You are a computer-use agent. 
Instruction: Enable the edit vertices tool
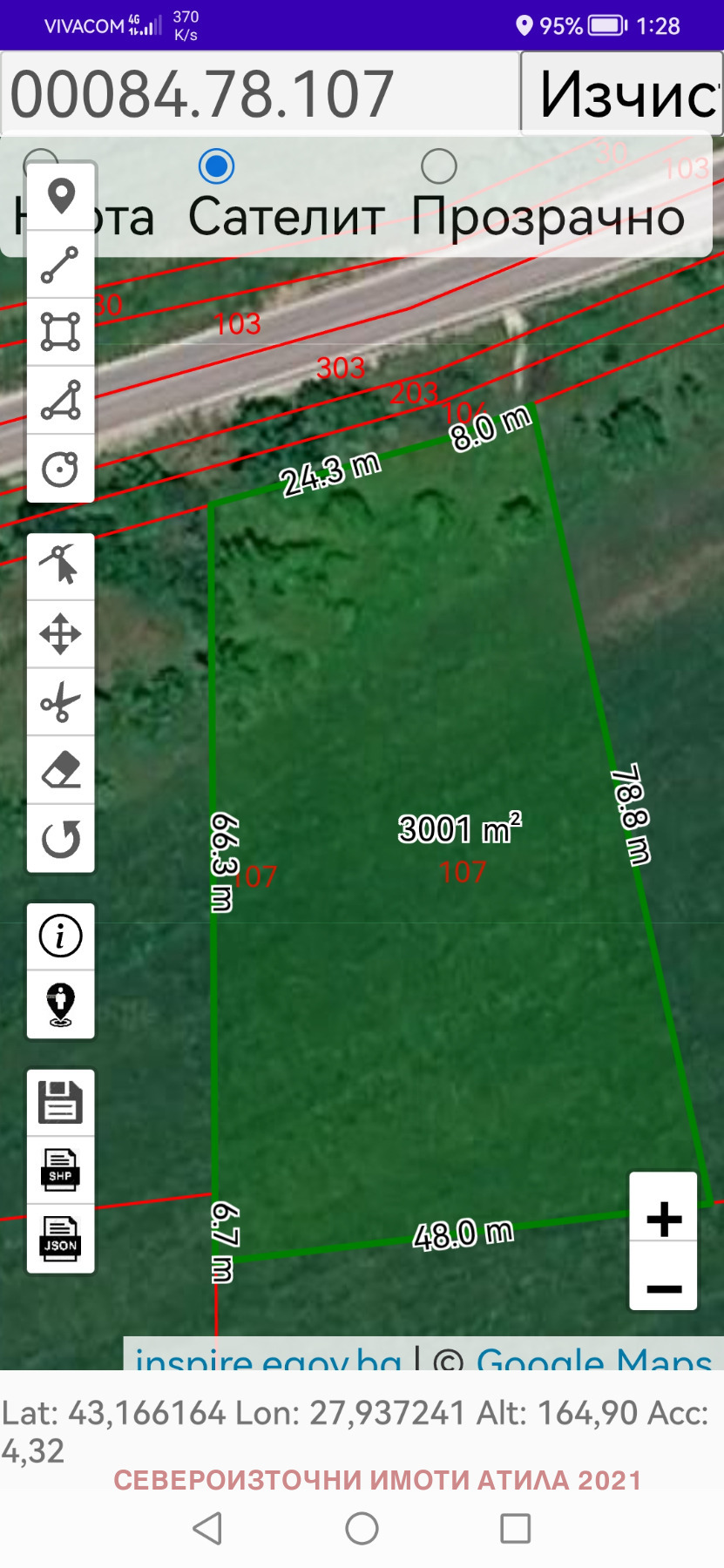tap(61, 566)
